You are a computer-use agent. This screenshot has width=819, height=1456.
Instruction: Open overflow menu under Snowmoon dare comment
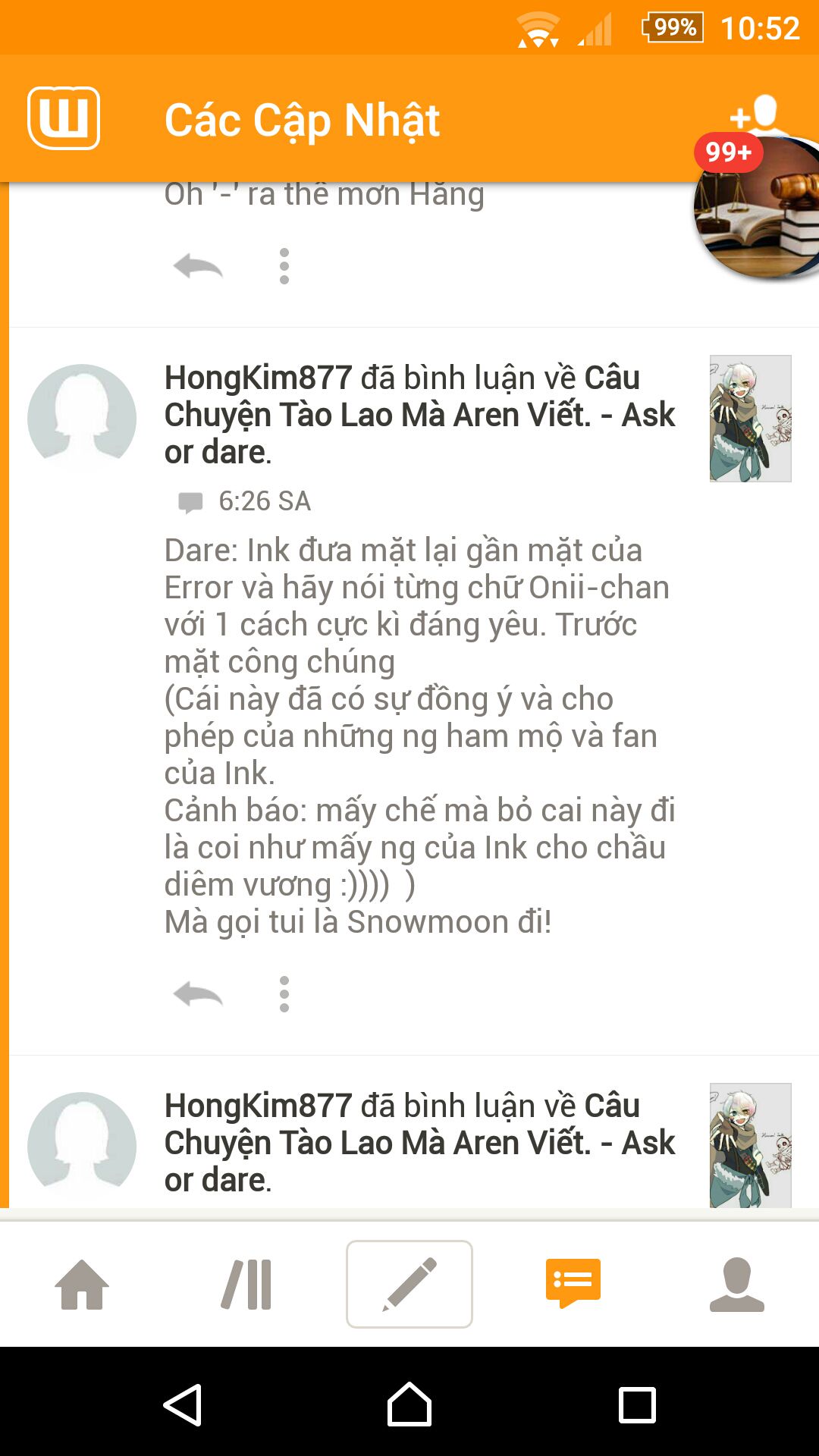click(284, 993)
